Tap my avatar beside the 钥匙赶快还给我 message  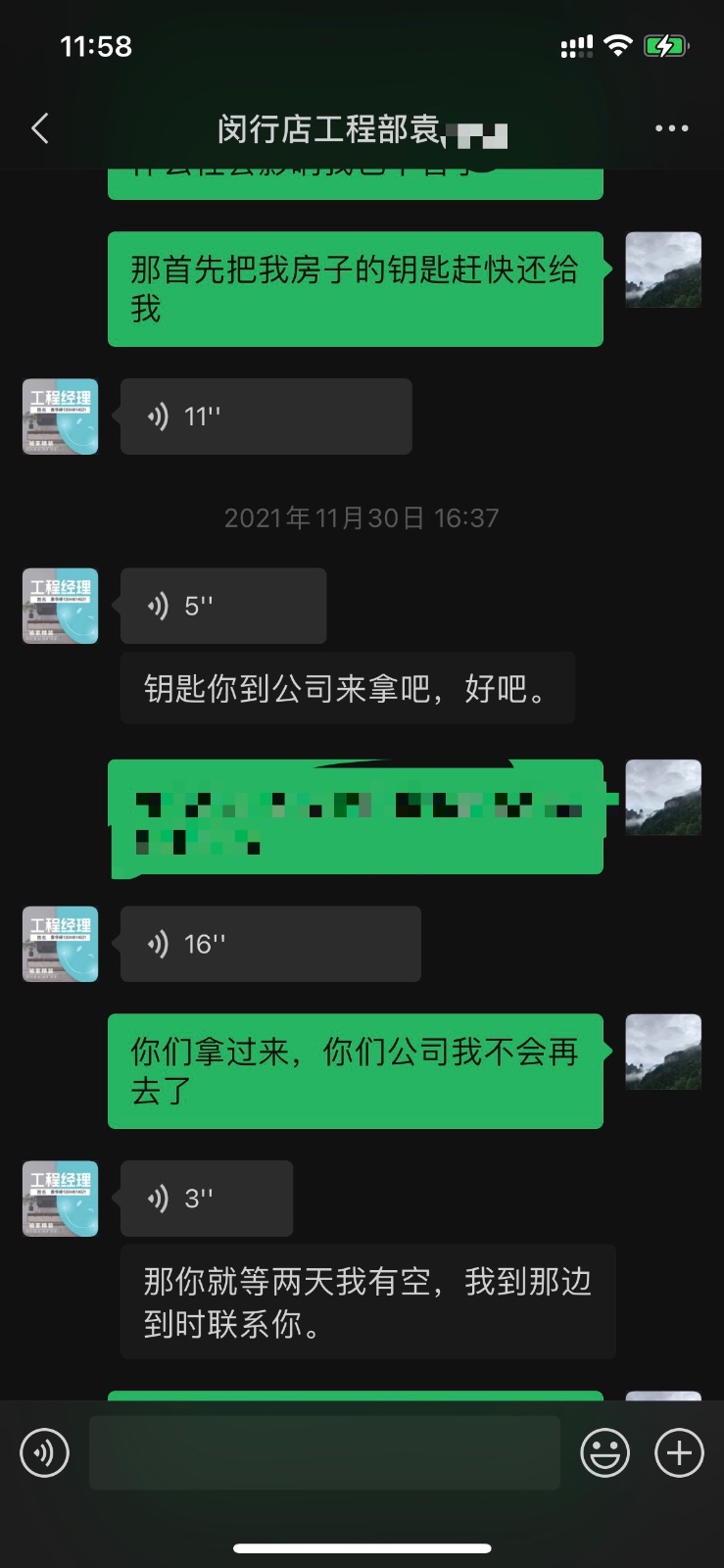coord(663,270)
